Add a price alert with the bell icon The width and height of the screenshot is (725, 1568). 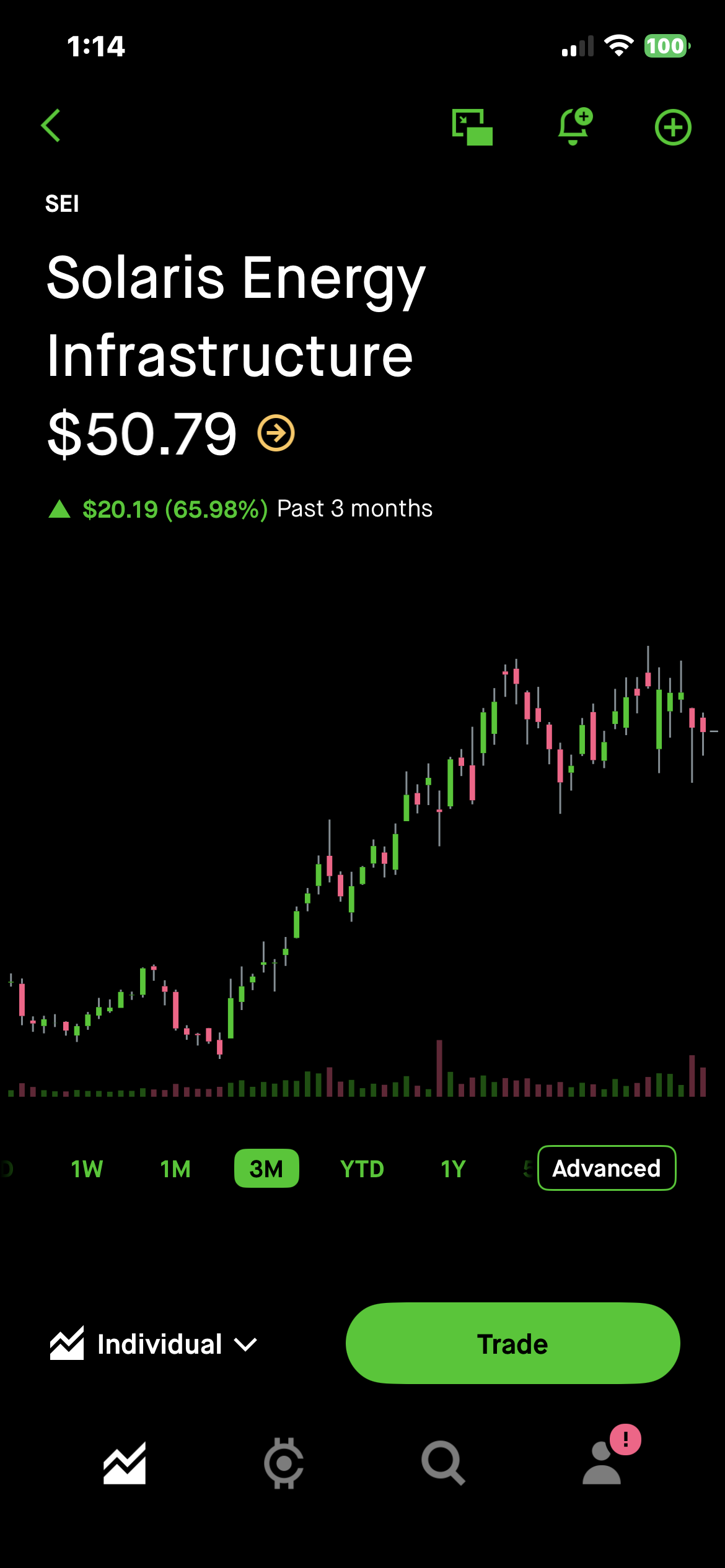[x=574, y=126]
